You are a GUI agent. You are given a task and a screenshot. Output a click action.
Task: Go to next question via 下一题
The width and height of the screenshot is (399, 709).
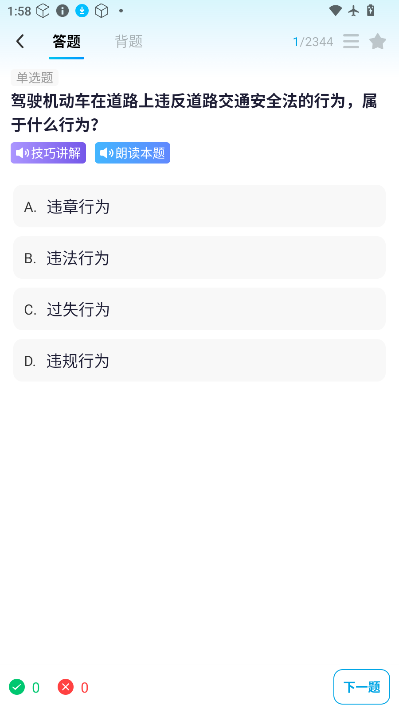tap(361, 687)
